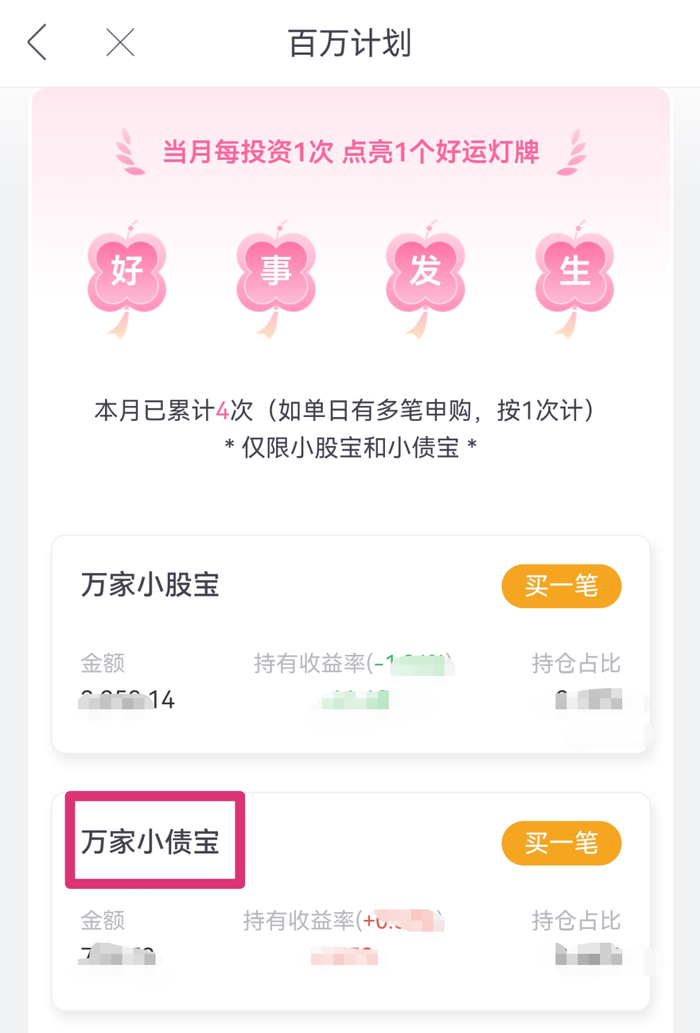This screenshot has height=1033, width=700.
Task: Tap 买一笔 for 万家小股宝
Action: 561,586
